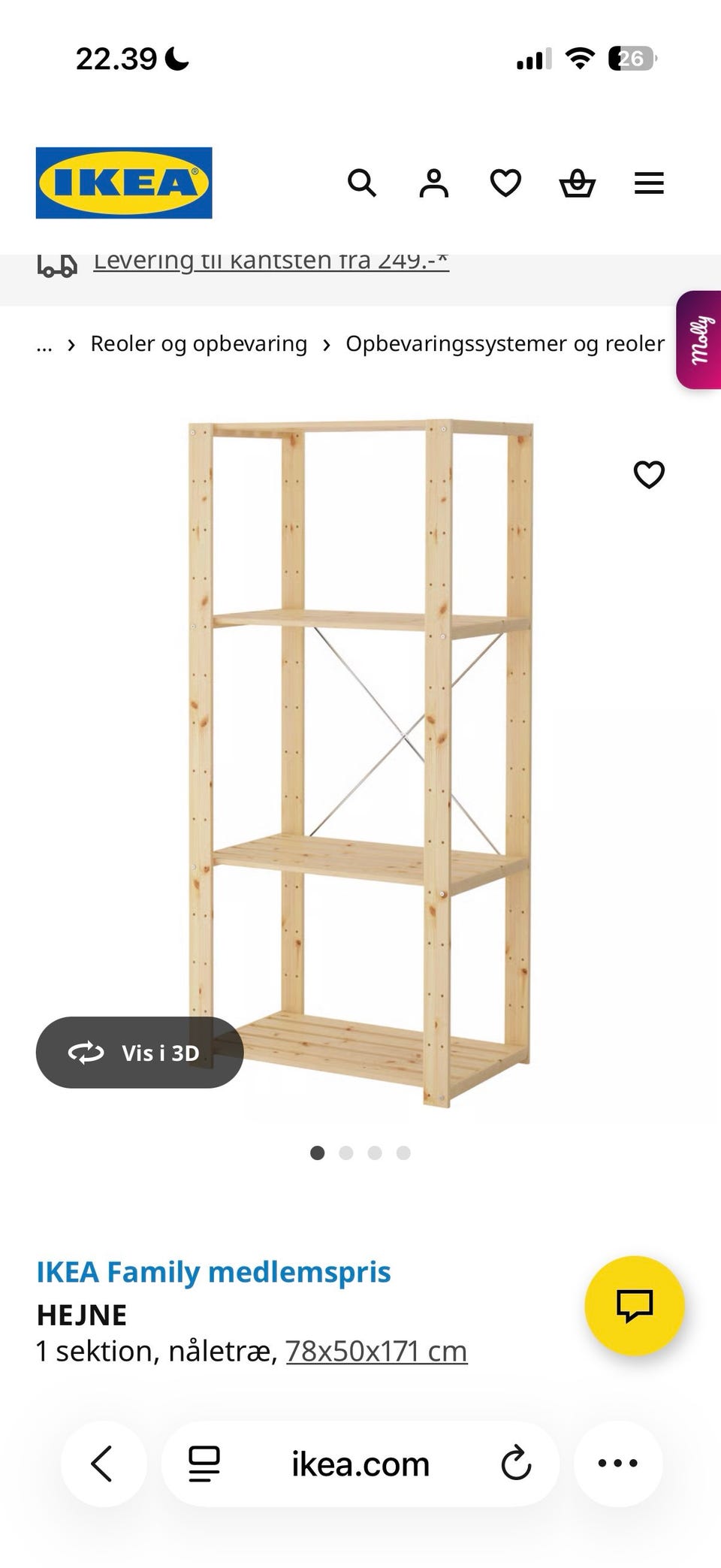Open the search icon

pos(363,183)
